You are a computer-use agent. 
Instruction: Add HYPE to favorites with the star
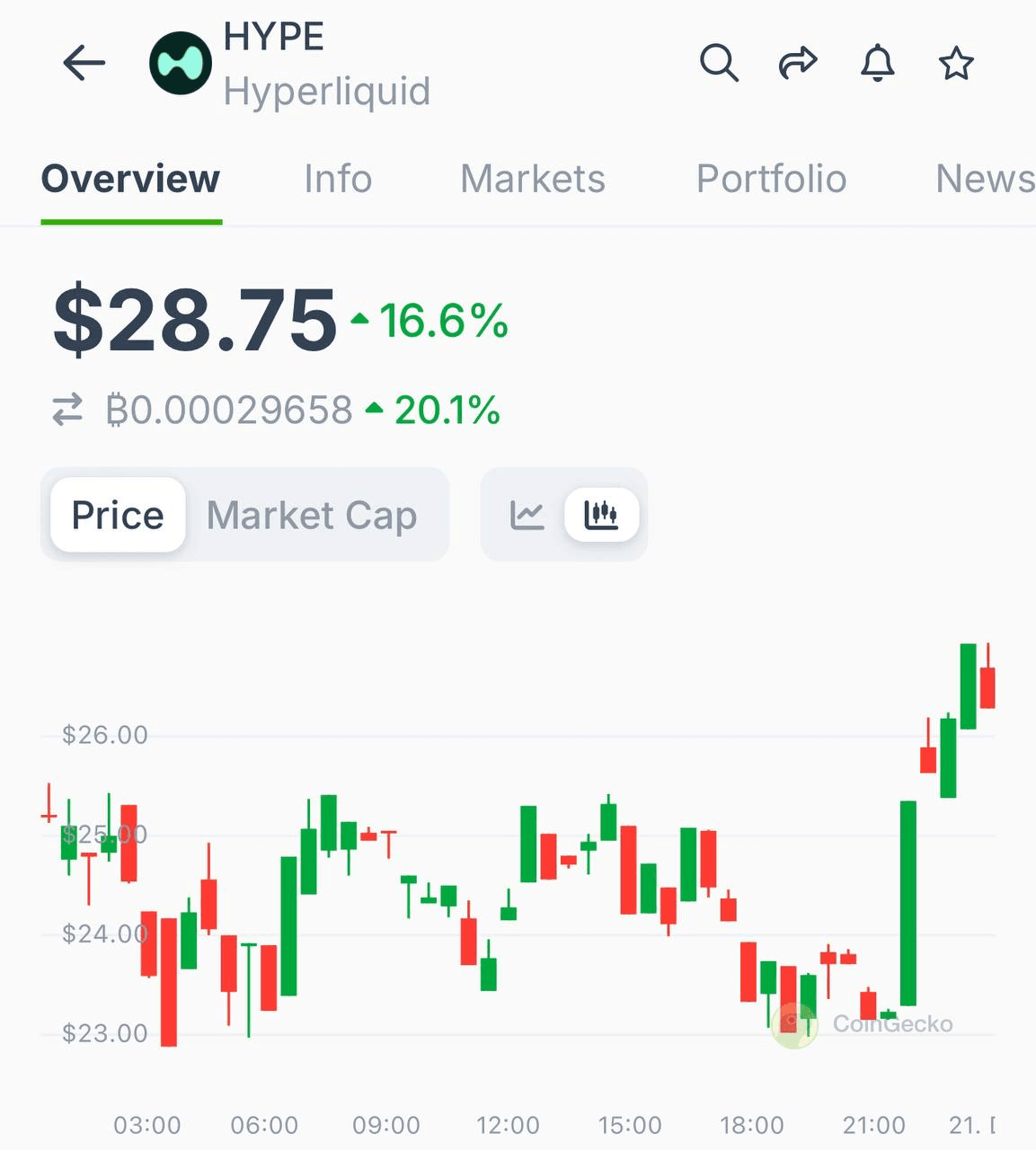tap(956, 64)
